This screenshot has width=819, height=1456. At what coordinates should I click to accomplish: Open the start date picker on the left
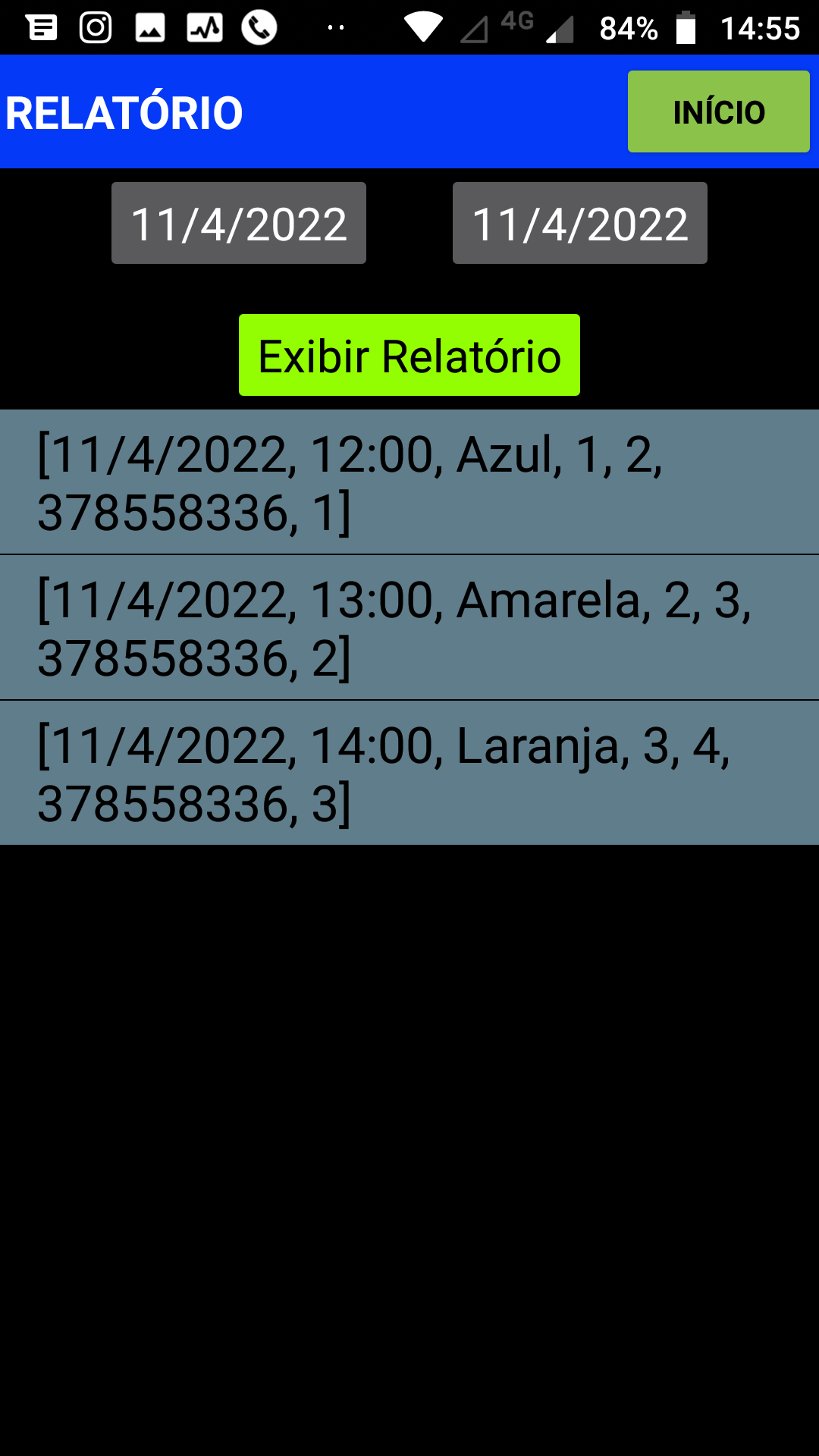(239, 223)
